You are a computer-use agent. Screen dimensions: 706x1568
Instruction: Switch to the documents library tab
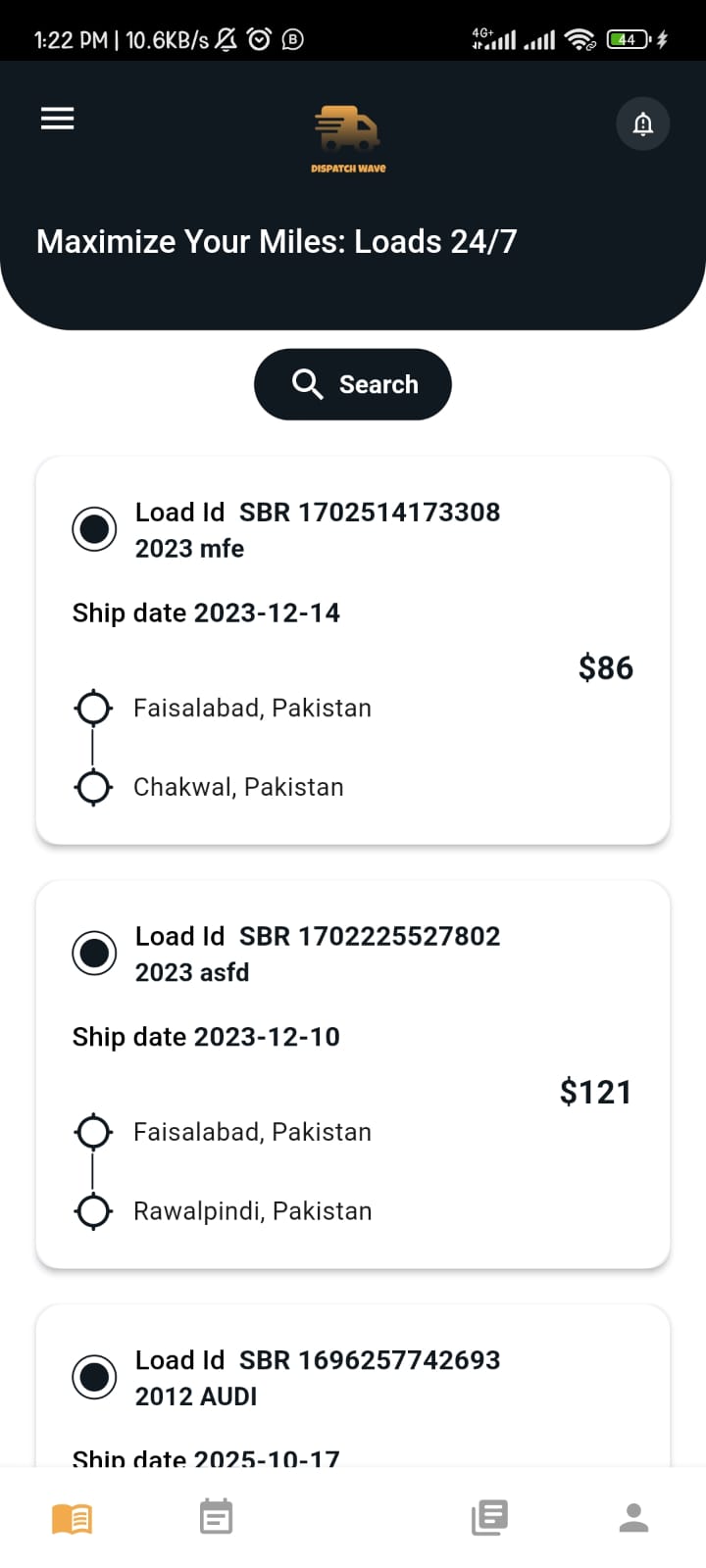[489, 1517]
